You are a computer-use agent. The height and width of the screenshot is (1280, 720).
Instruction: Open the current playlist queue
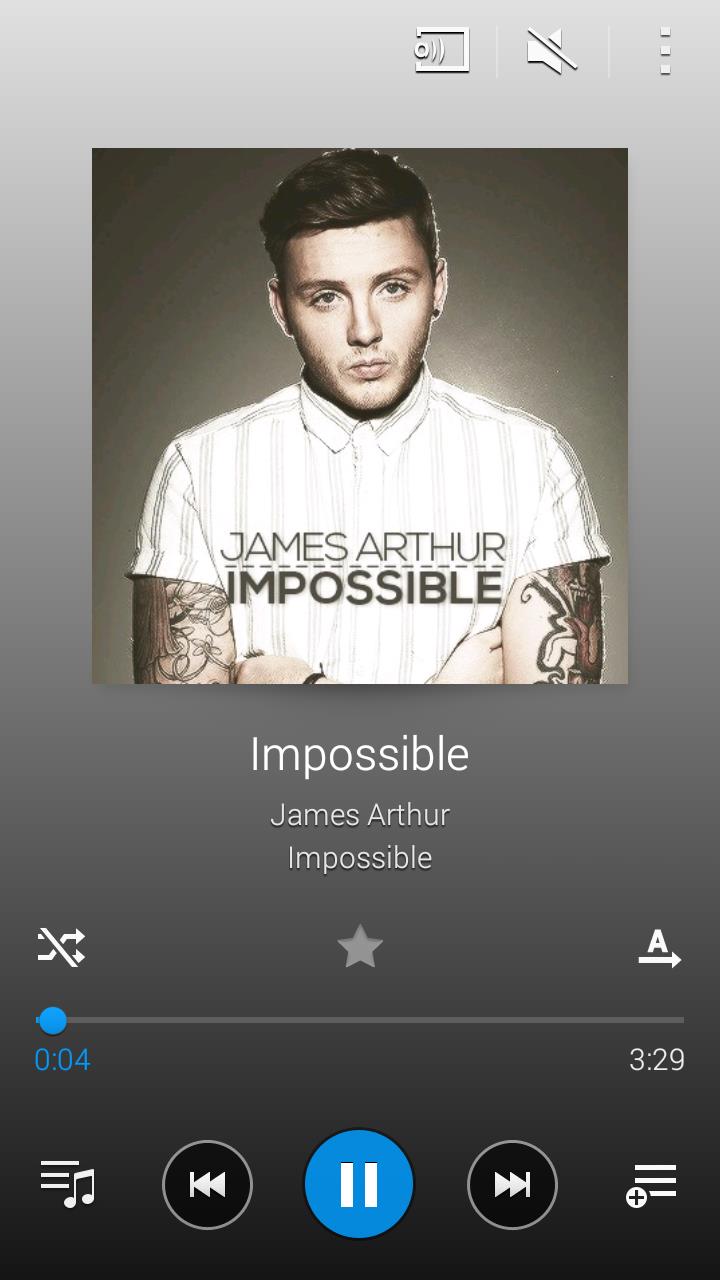pos(67,1184)
